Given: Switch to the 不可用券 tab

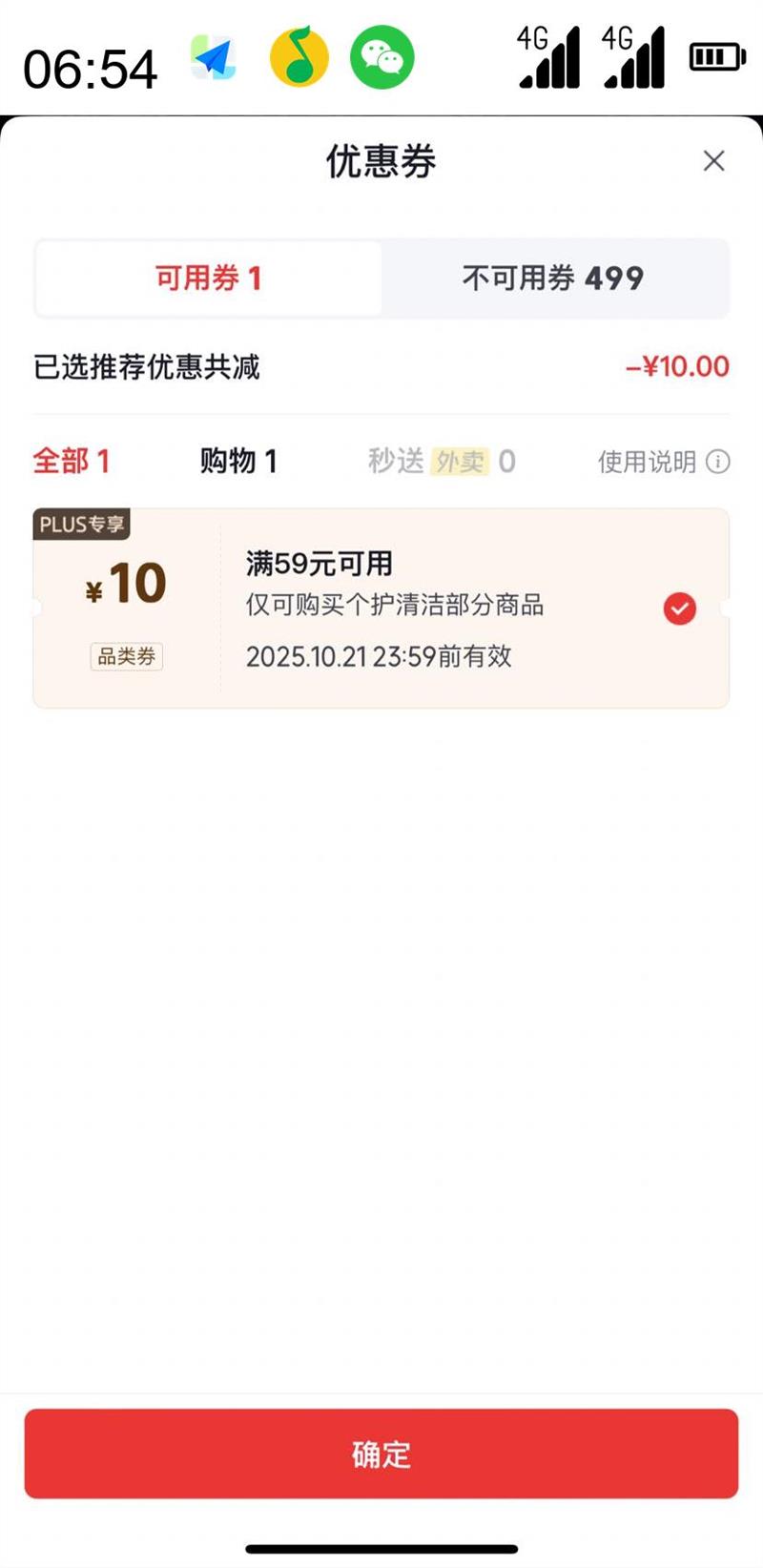Looking at the screenshot, I should tap(553, 279).
